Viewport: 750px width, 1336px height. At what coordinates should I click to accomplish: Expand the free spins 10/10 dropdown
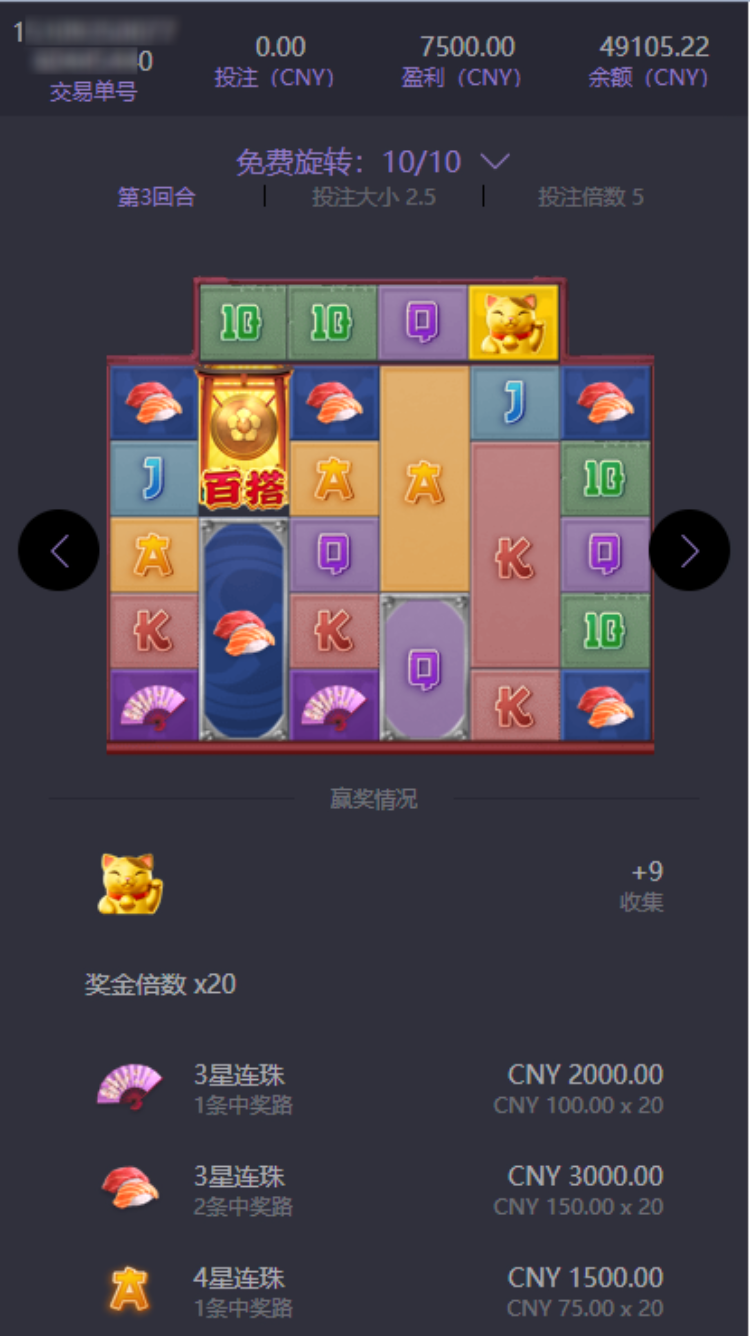[495, 161]
